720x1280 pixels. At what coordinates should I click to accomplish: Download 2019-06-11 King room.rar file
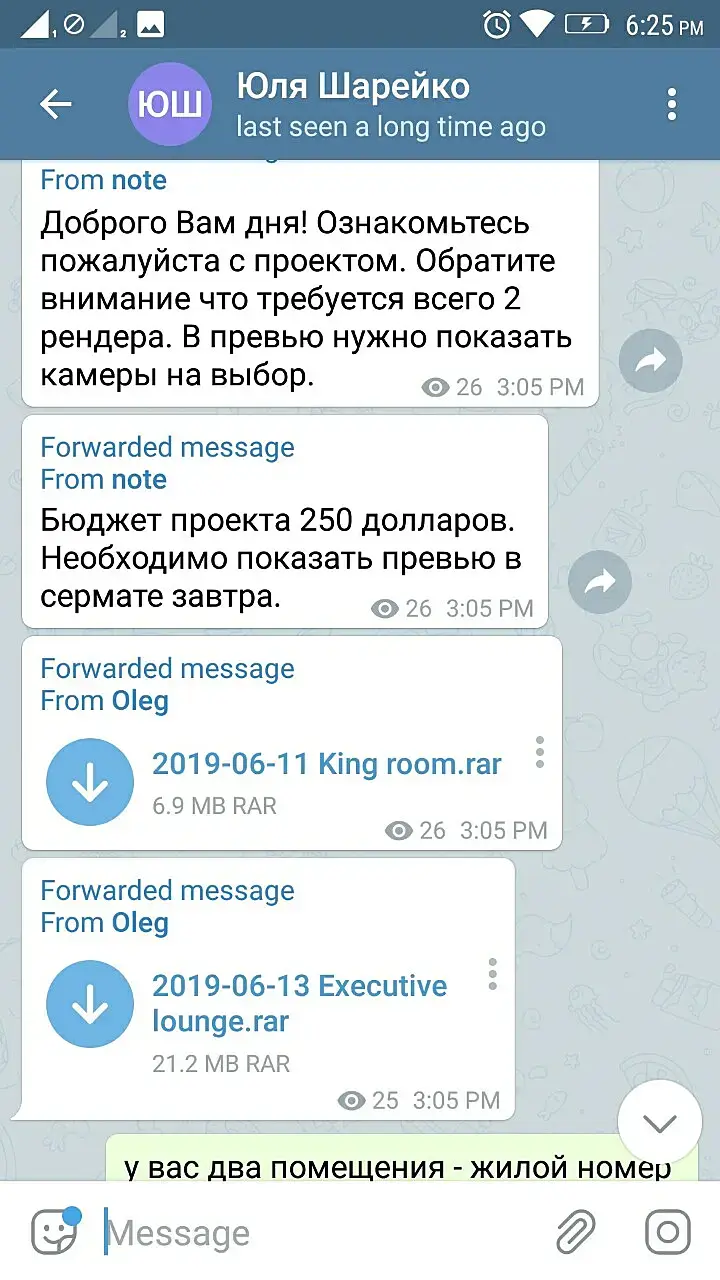[90, 783]
